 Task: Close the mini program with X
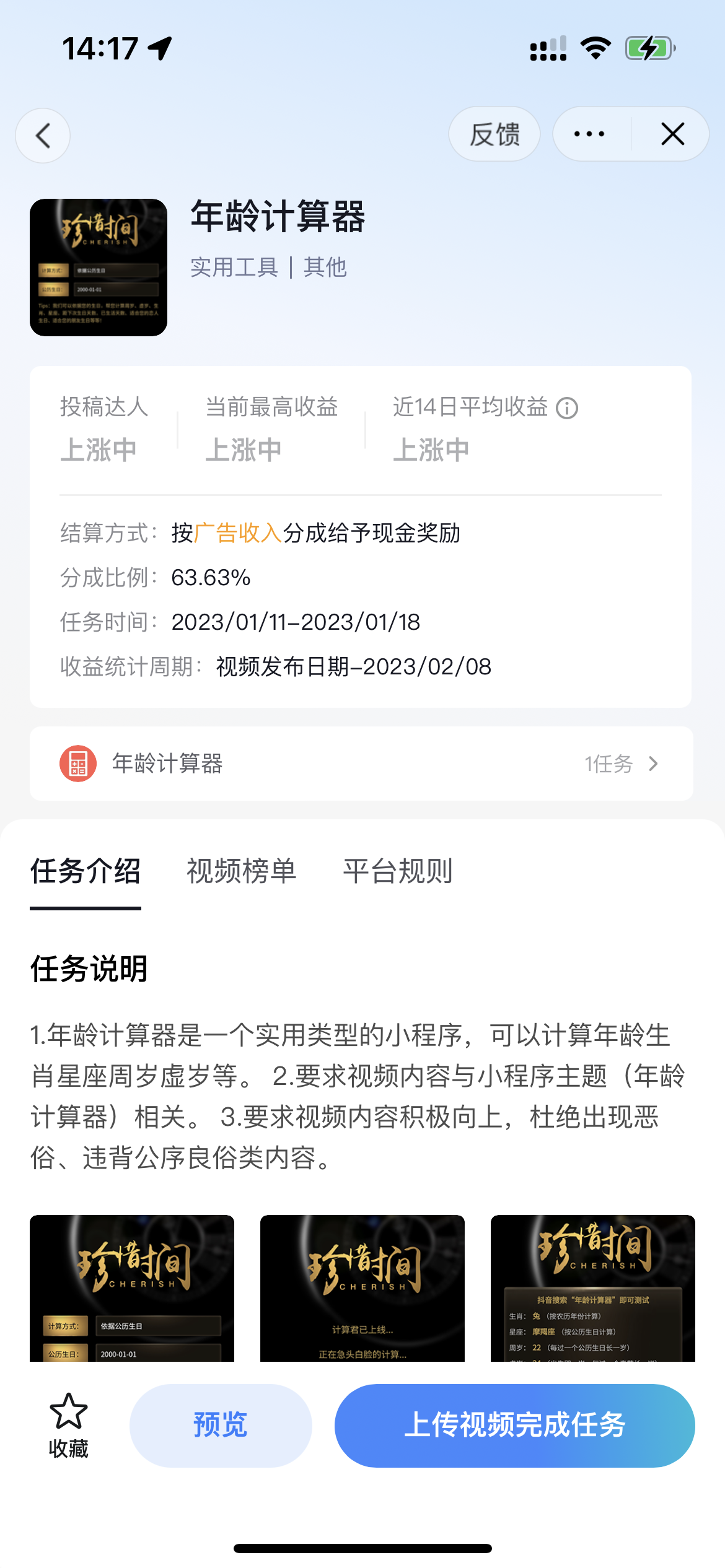pos(672,134)
